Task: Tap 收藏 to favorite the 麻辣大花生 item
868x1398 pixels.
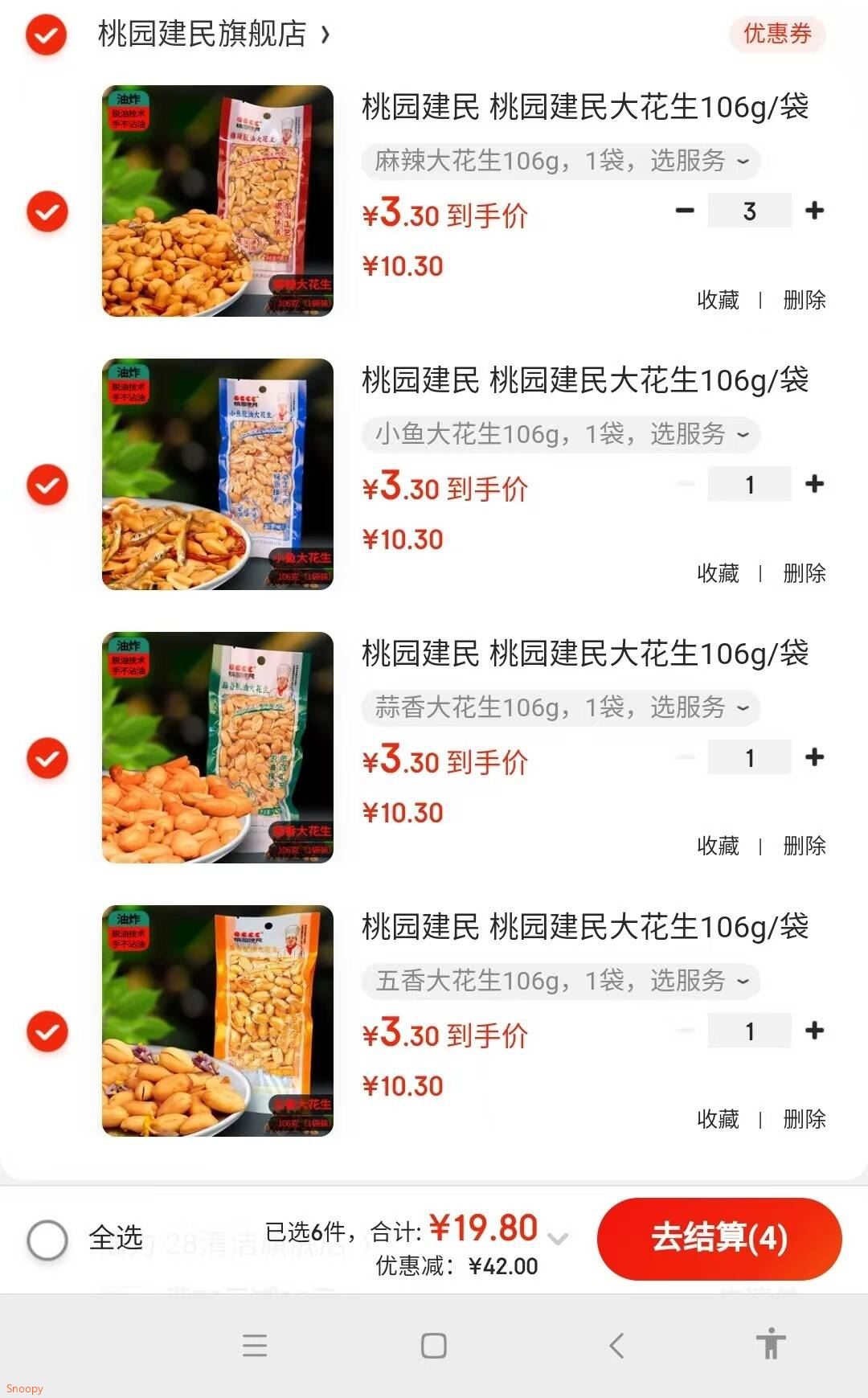Action: tap(718, 300)
